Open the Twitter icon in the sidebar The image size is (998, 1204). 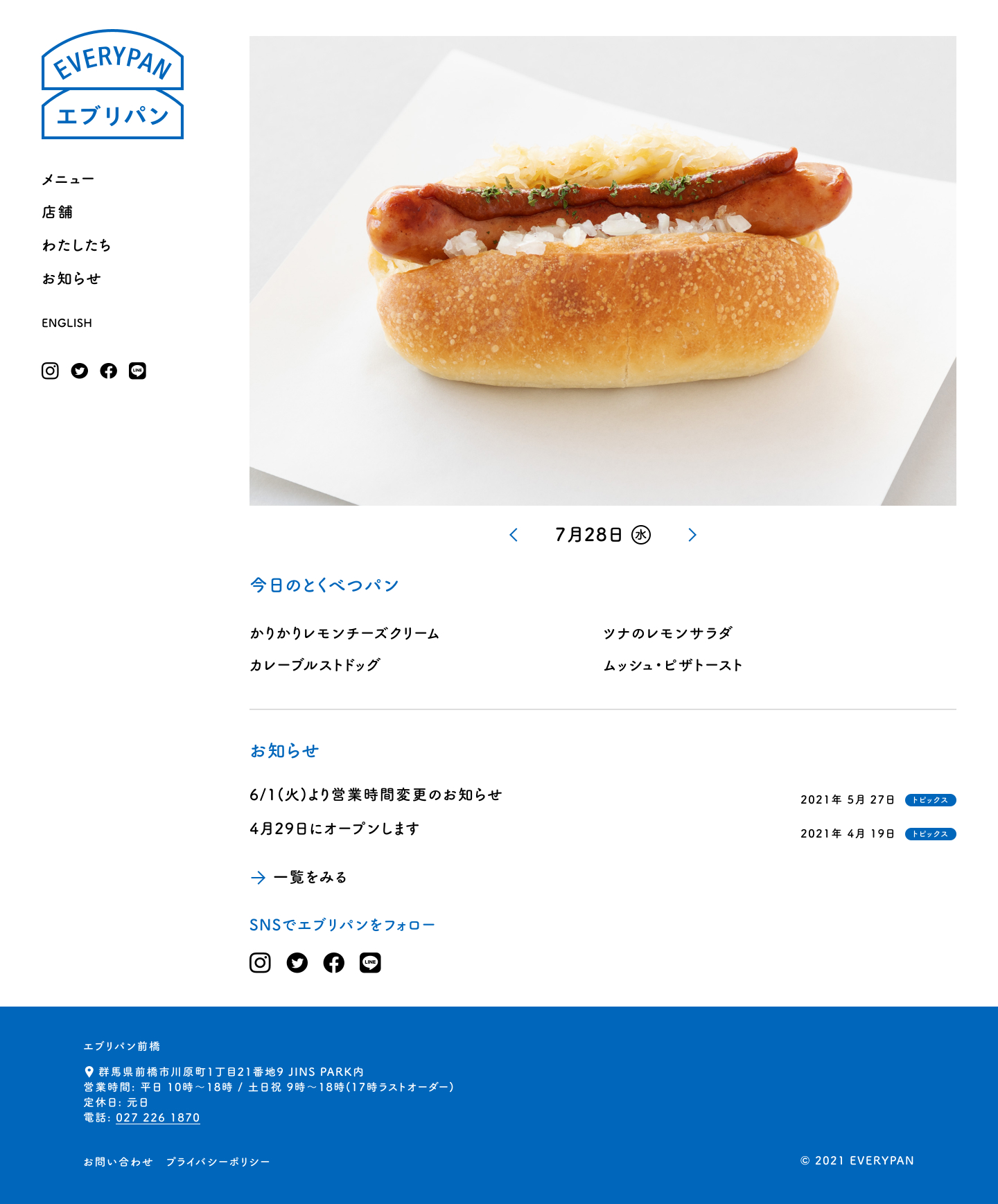80,371
